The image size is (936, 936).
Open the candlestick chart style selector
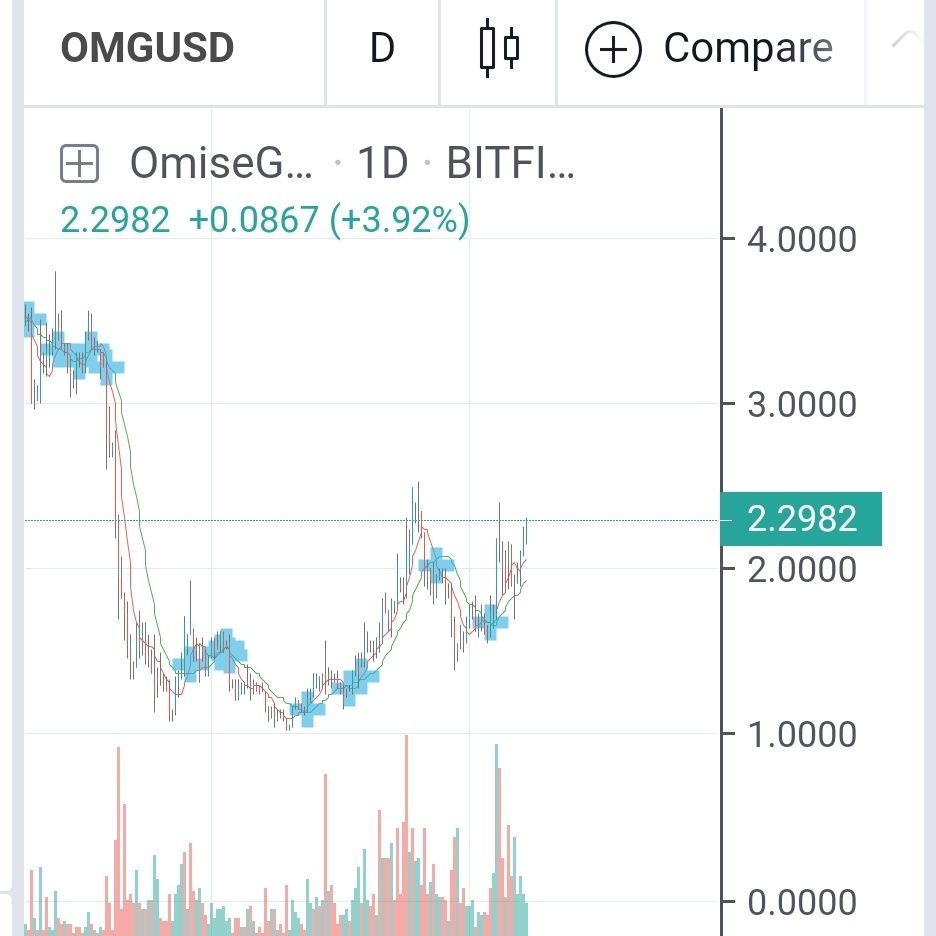[x=500, y=49]
